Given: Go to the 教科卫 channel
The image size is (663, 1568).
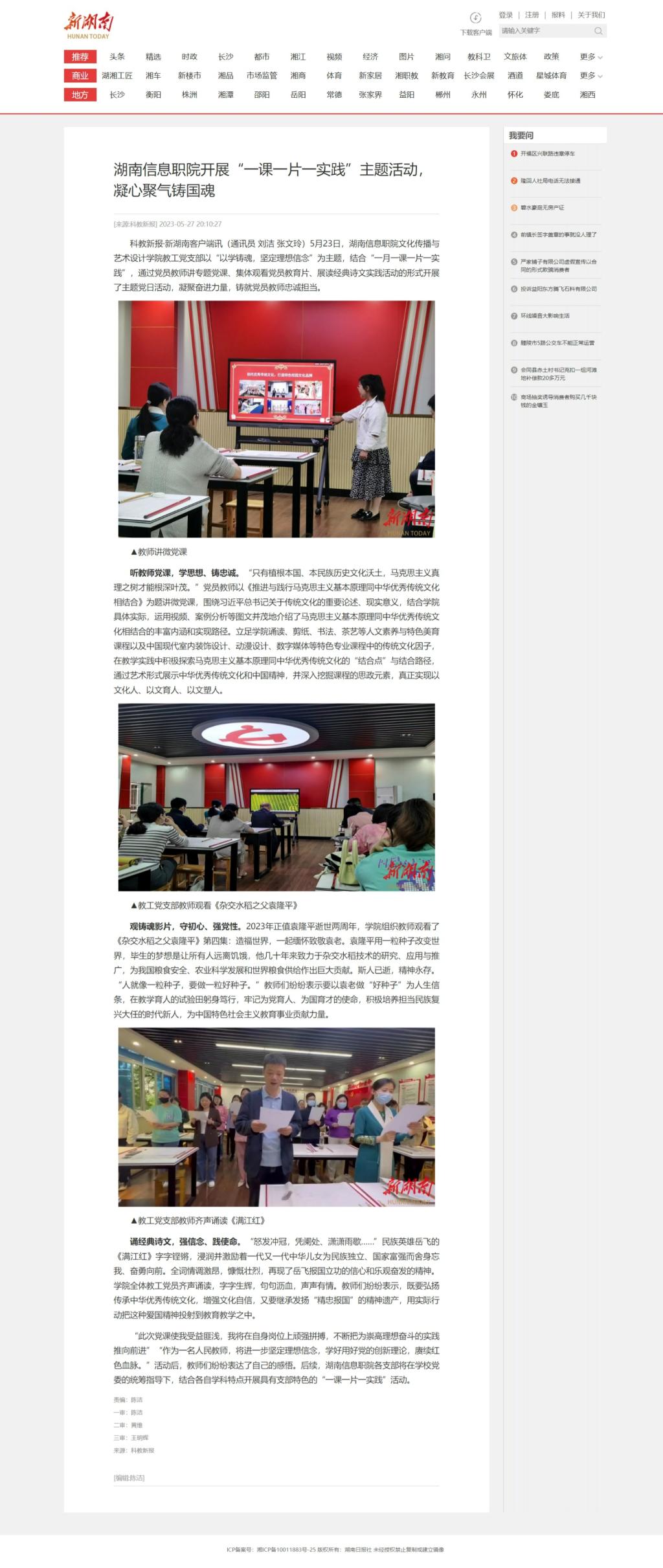Looking at the screenshot, I should 479,57.
